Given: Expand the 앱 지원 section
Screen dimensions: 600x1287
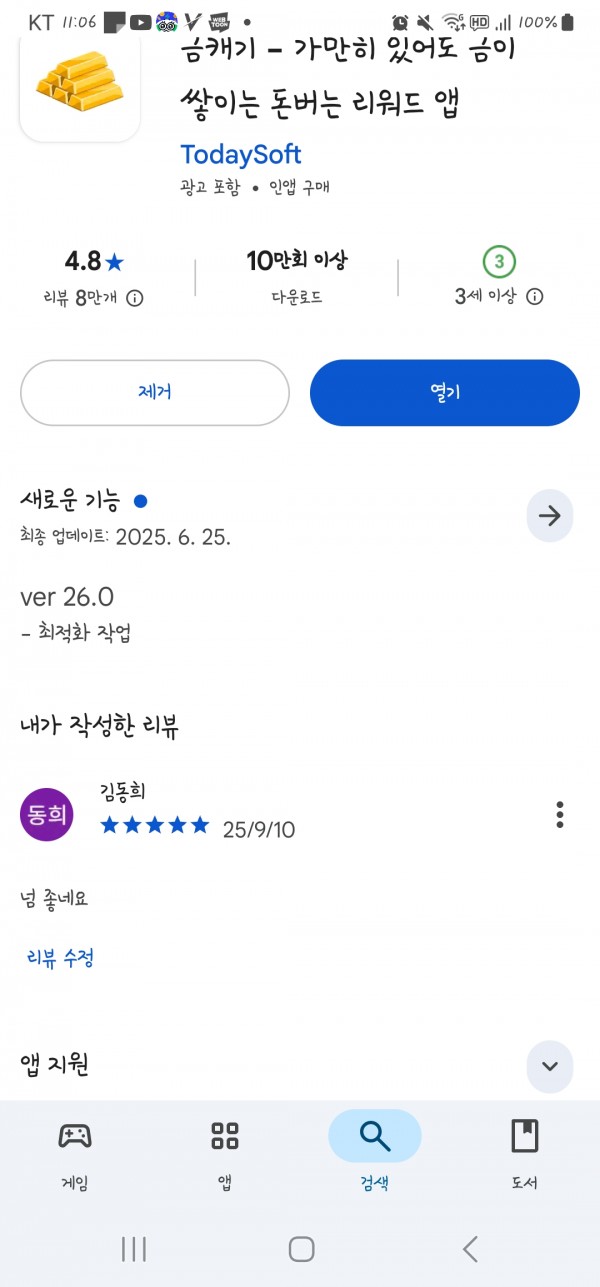Looking at the screenshot, I should point(550,1066).
